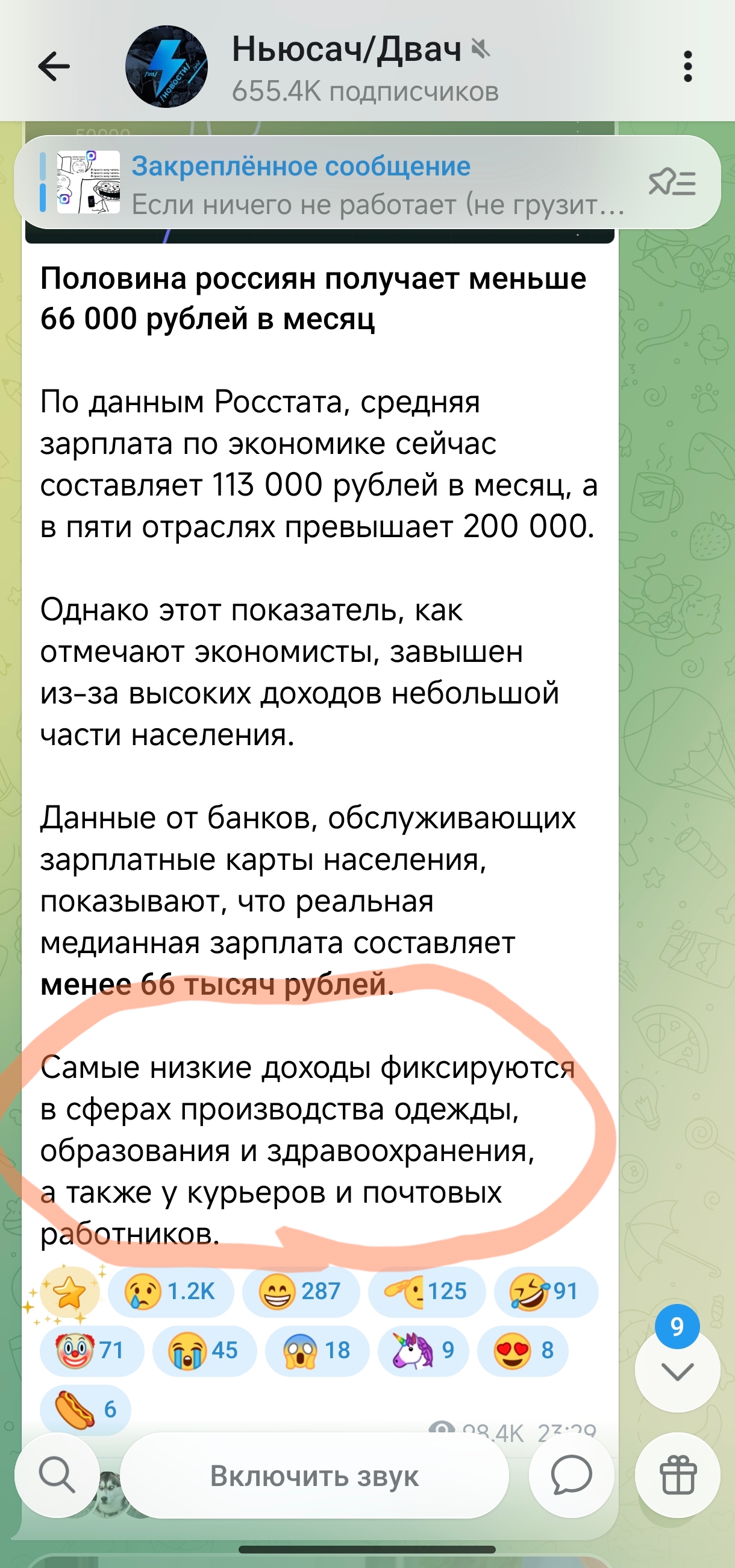This screenshot has height=1568, width=735.
Task: Open the channel discussion comments
Action: click(x=571, y=1475)
